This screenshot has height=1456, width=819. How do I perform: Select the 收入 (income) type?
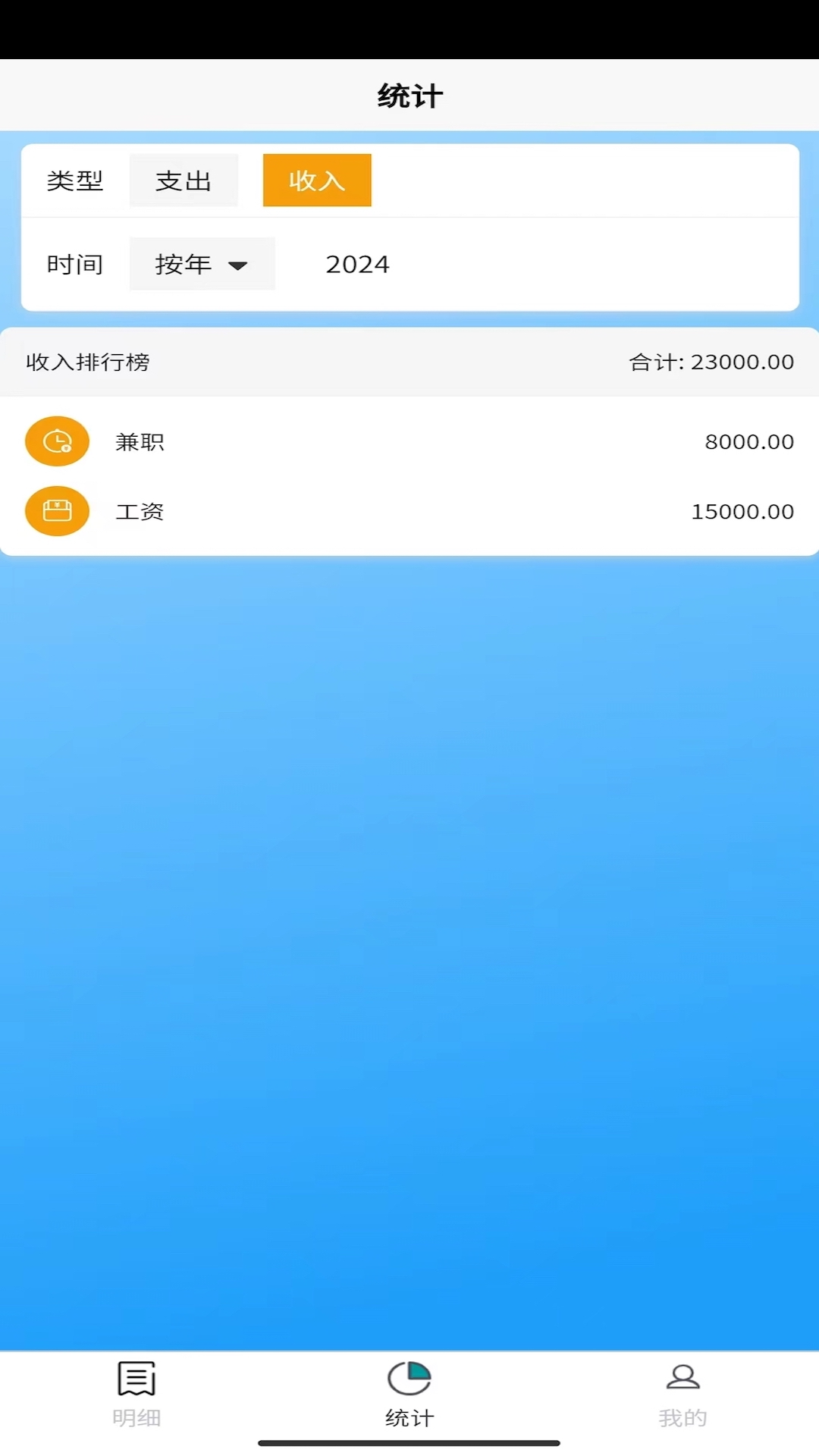pyautogui.click(x=317, y=180)
